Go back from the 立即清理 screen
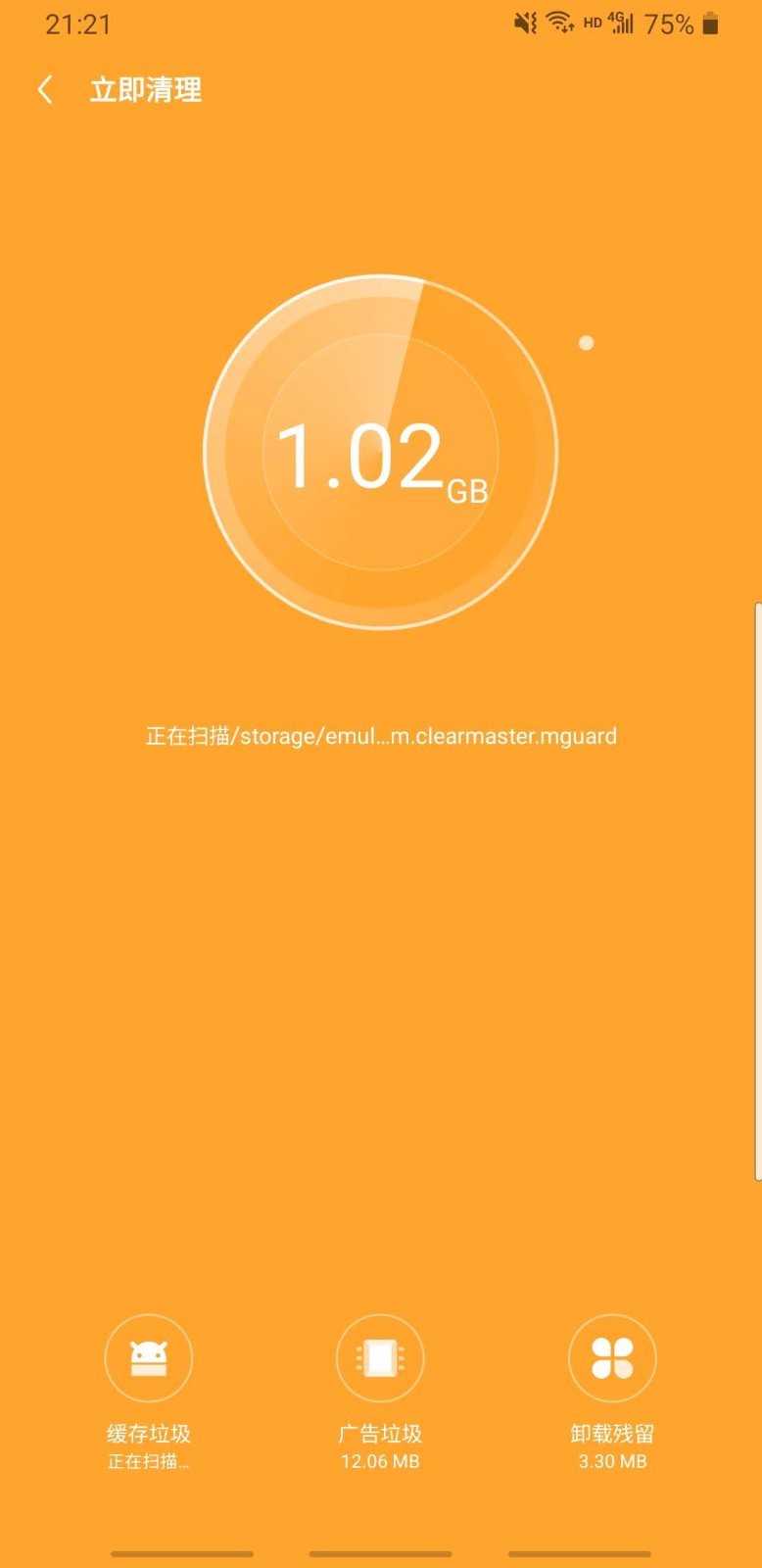 [x=45, y=90]
